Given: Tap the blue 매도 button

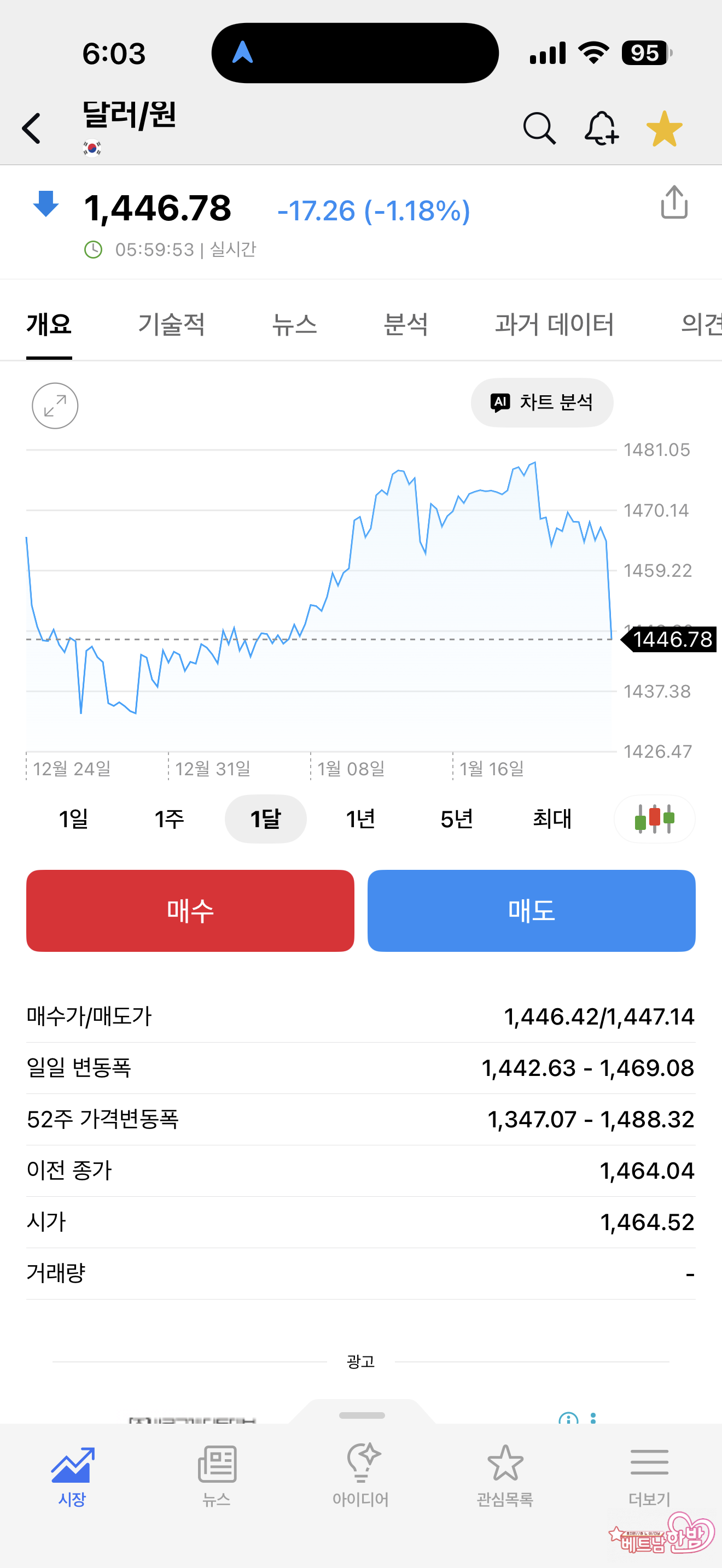Looking at the screenshot, I should tap(531, 911).
